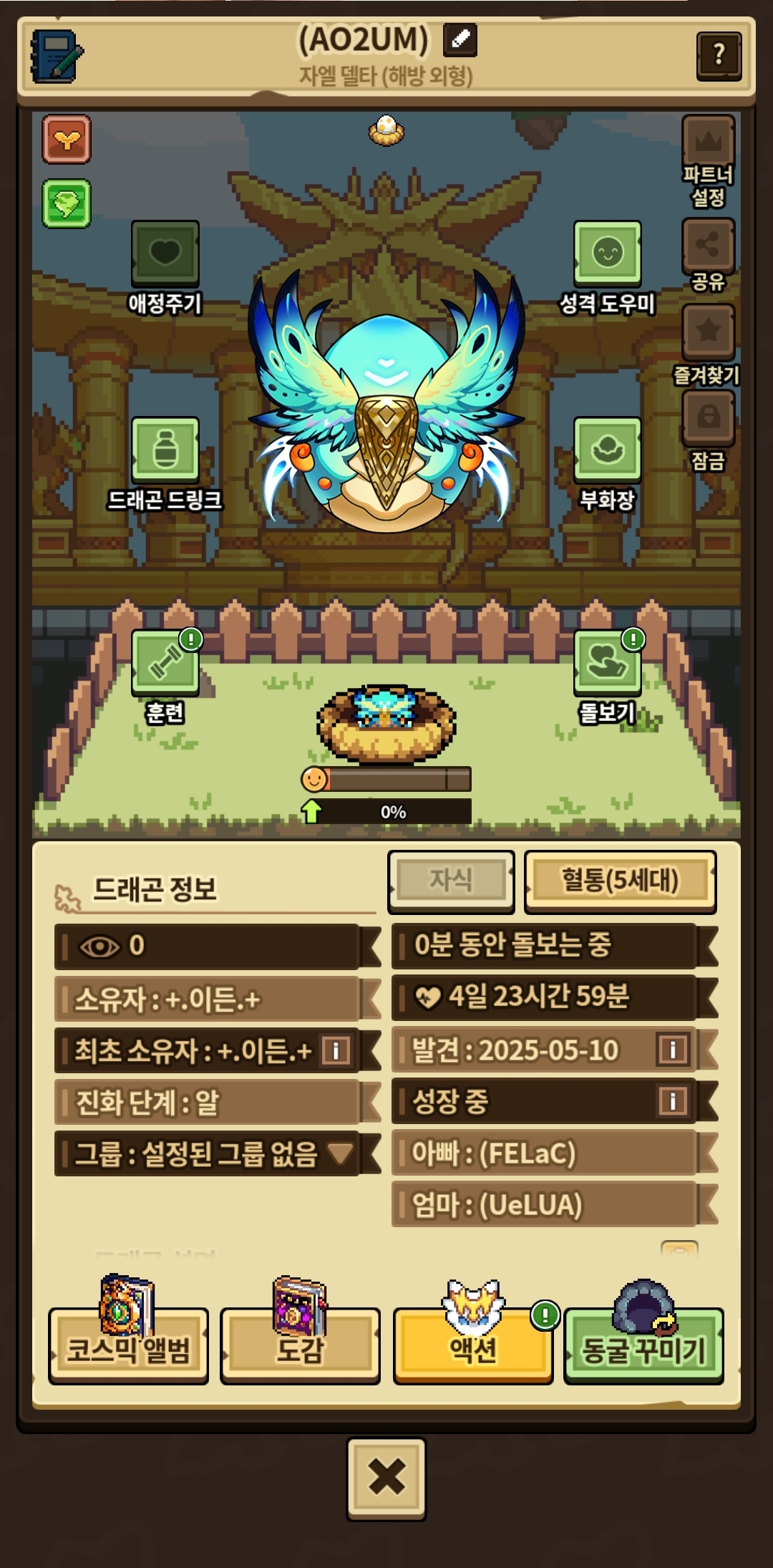Toggle the 잠금 lock
The height and width of the screenshot is (1568, 773).
pyautogui.click(x=708, y=418)
